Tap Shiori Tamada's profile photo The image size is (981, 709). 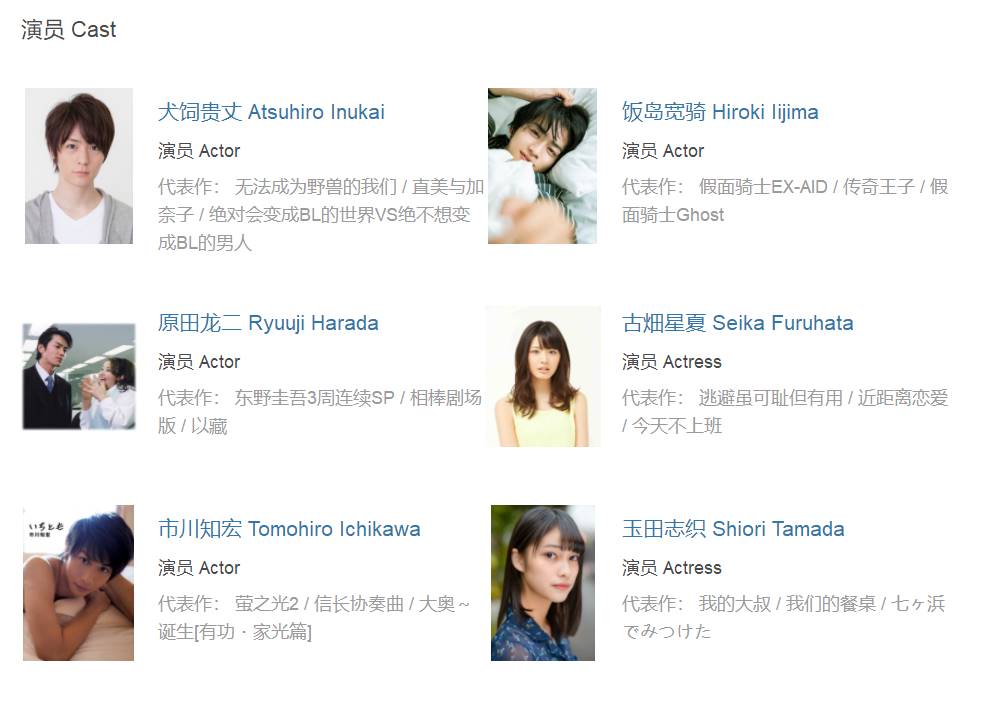543,583
